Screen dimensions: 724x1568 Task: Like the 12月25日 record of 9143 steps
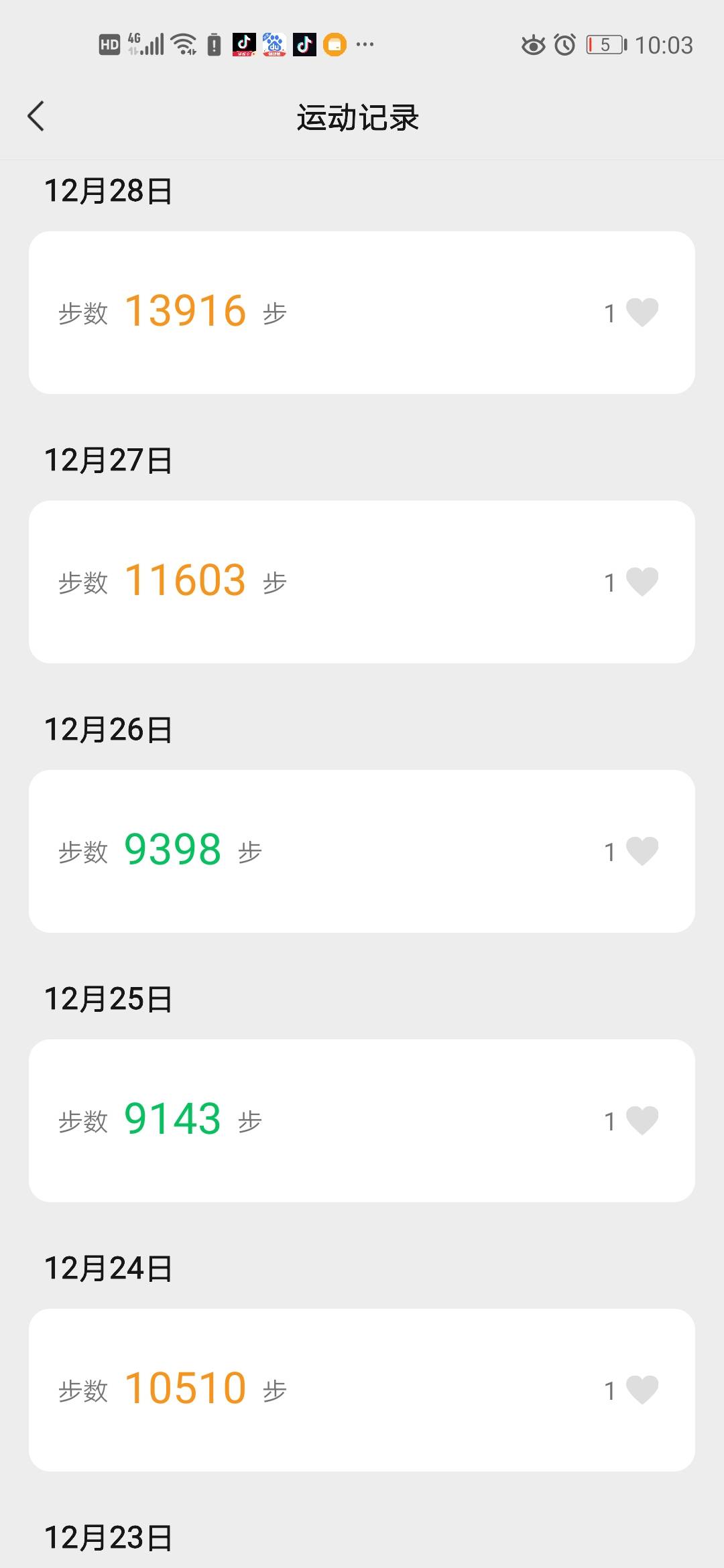click(642, 1120)
